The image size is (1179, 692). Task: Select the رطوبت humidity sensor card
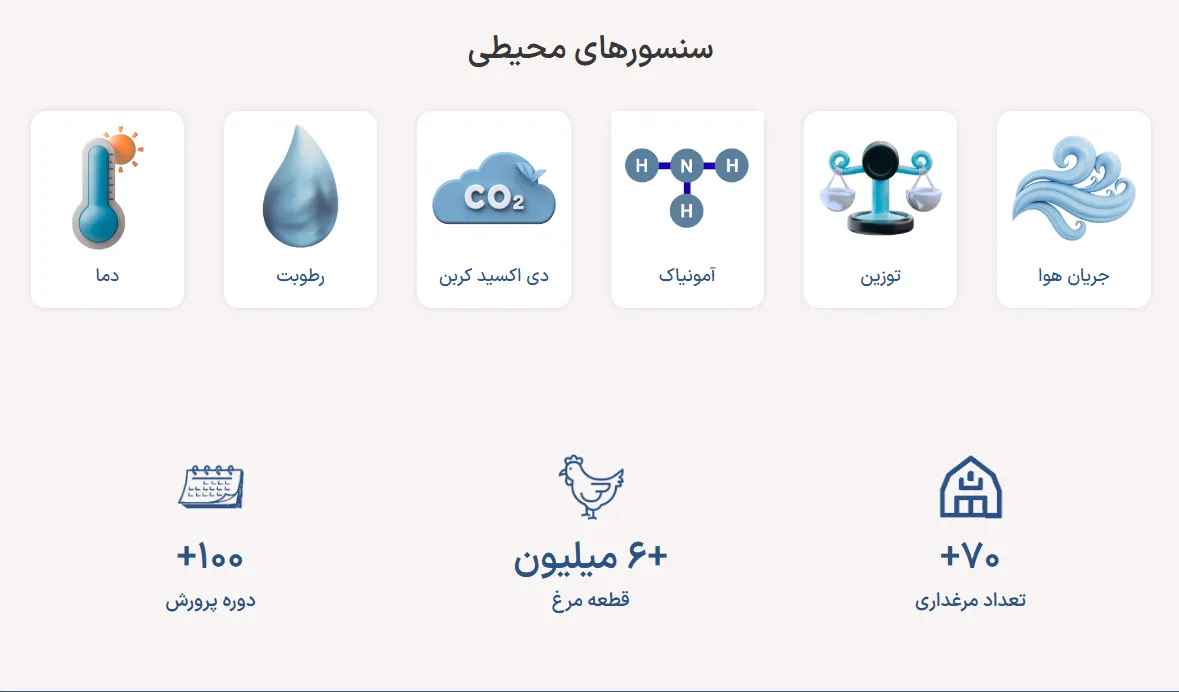[x=300, y=209]
